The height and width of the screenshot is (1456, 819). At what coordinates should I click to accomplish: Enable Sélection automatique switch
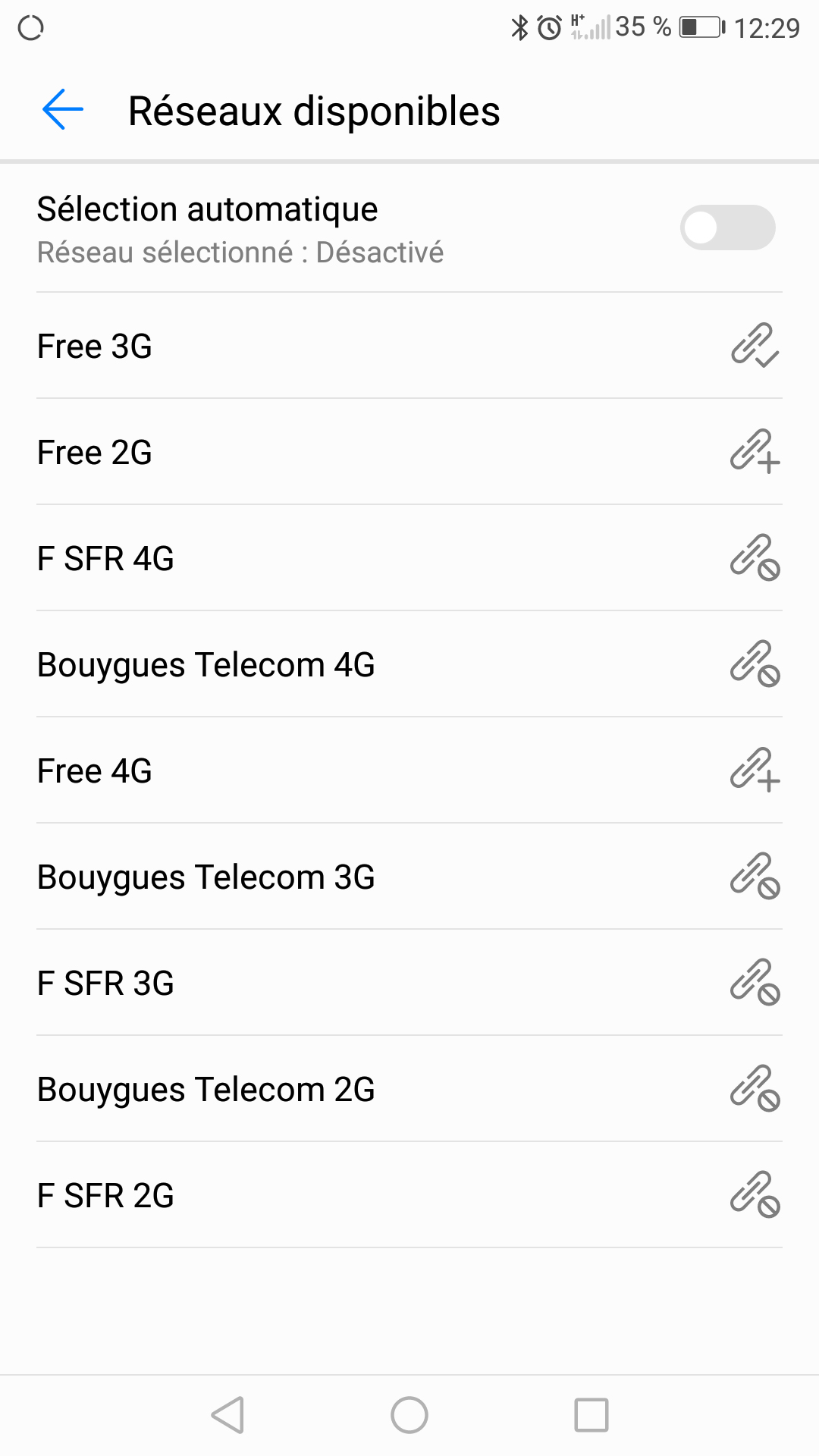(726, 227)
